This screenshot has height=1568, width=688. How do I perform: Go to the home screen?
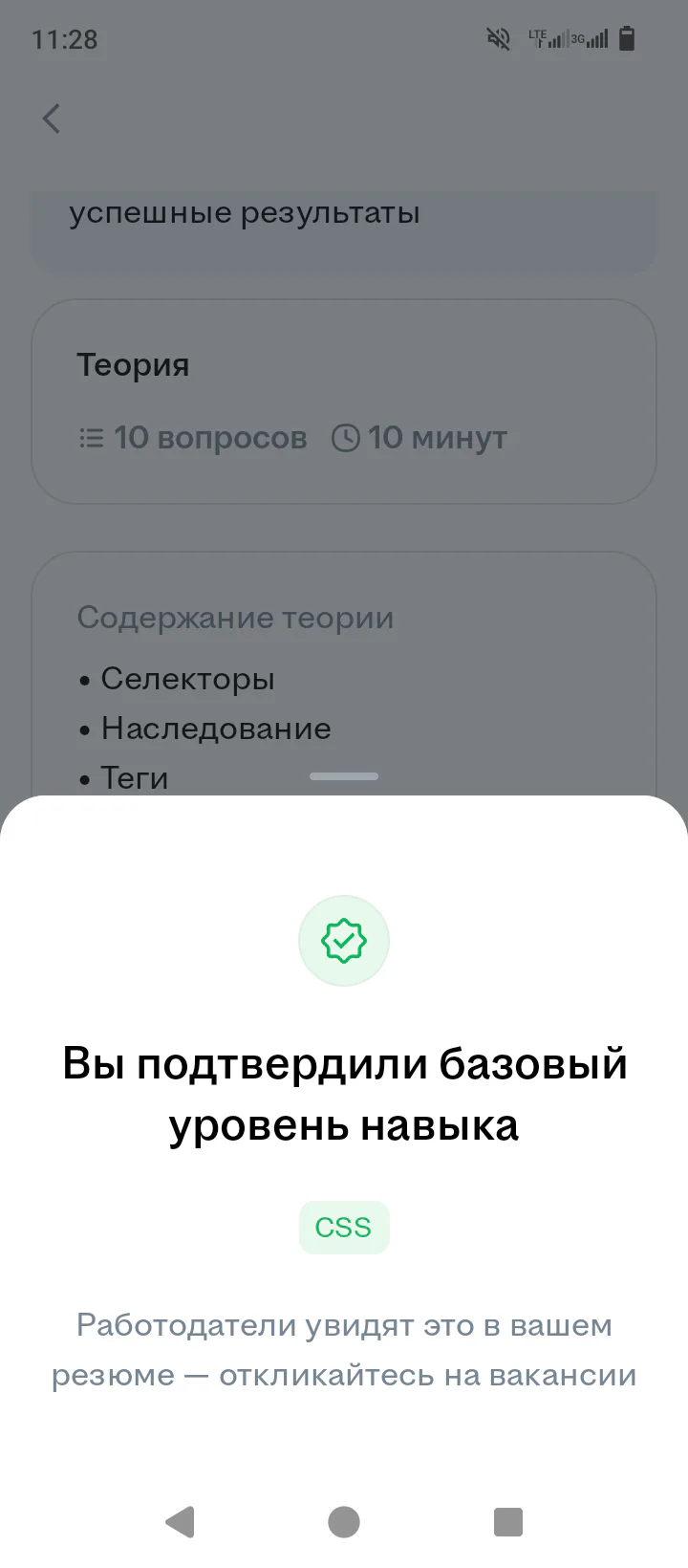[344, 1521]
